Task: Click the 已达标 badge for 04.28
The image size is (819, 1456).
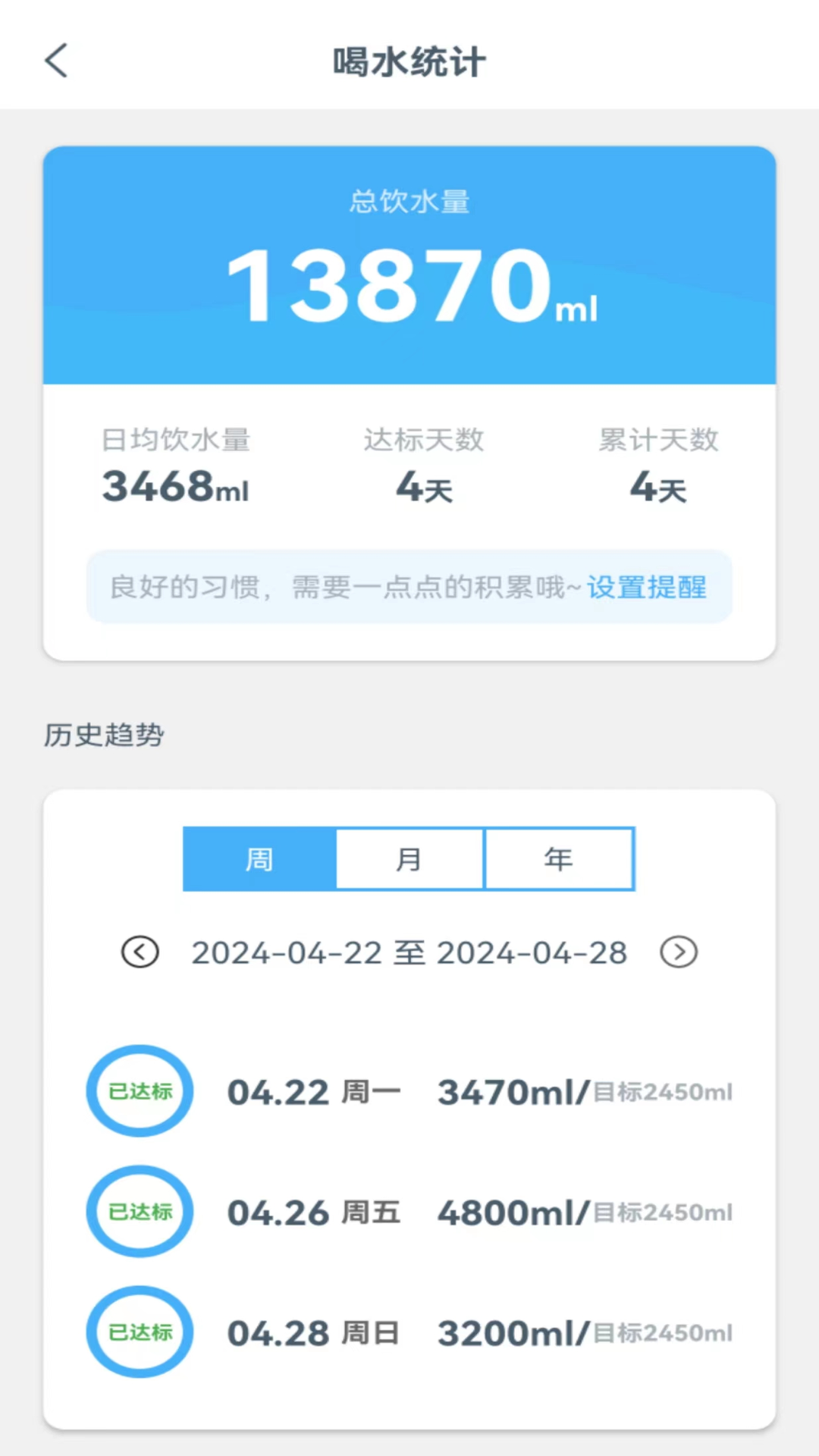Action: [x=140, y=1332]
